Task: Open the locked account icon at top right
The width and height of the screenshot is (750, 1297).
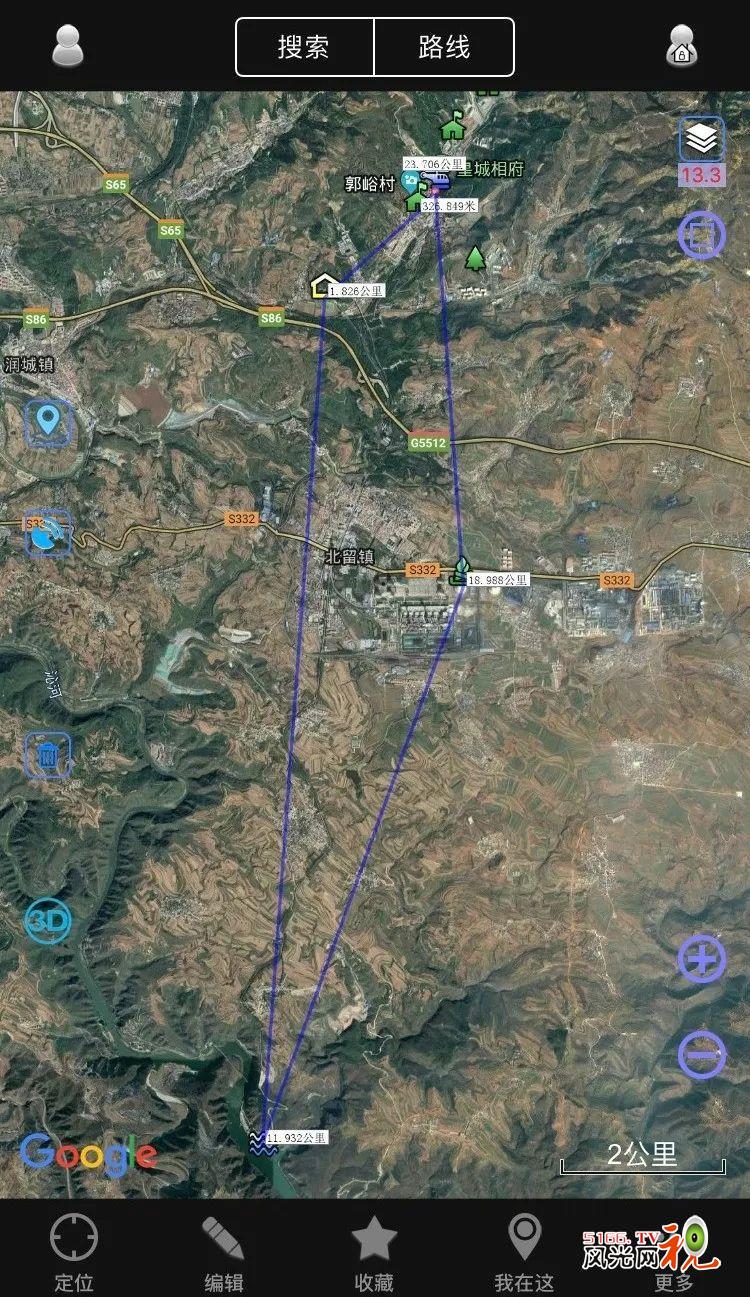Action: coord(682,46)
